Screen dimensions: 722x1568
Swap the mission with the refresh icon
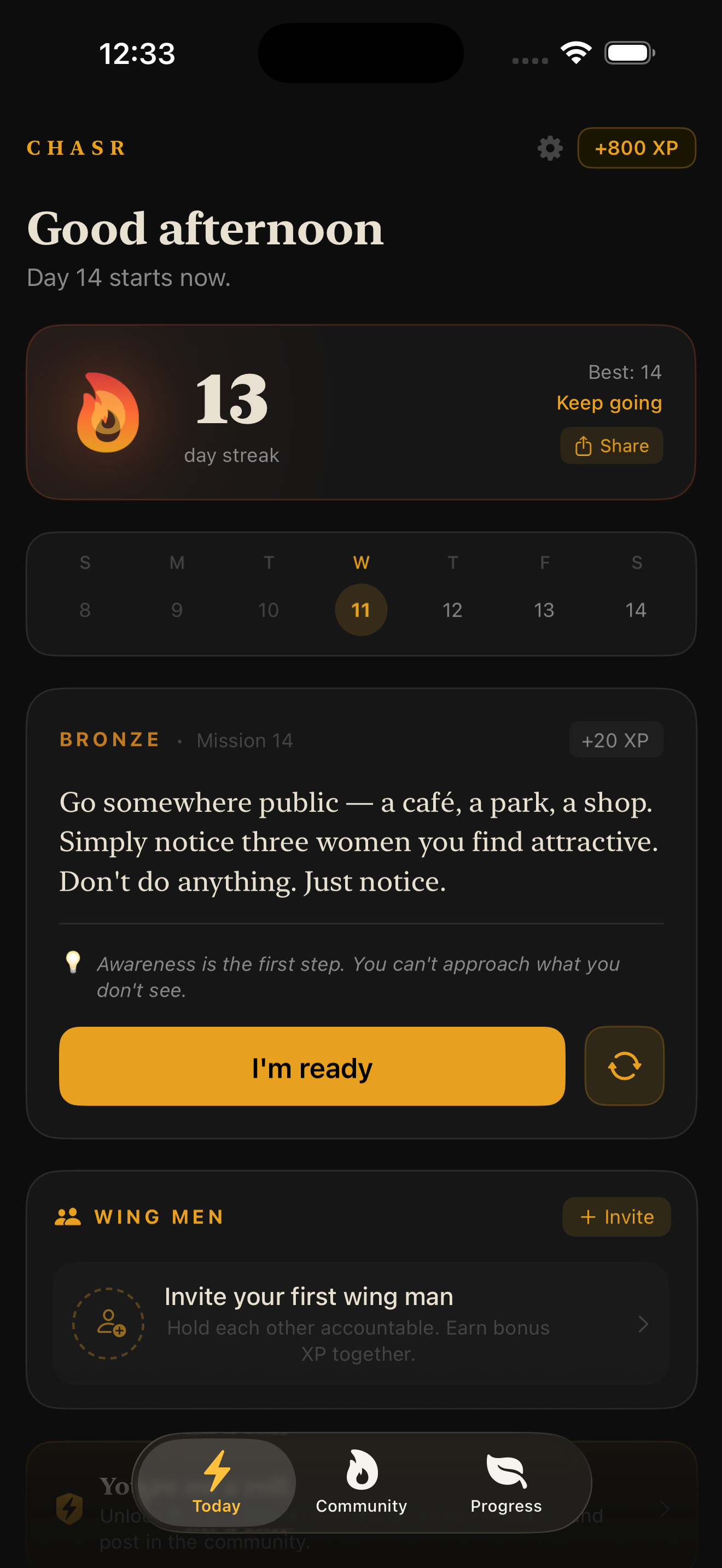tap(624, 1066)
